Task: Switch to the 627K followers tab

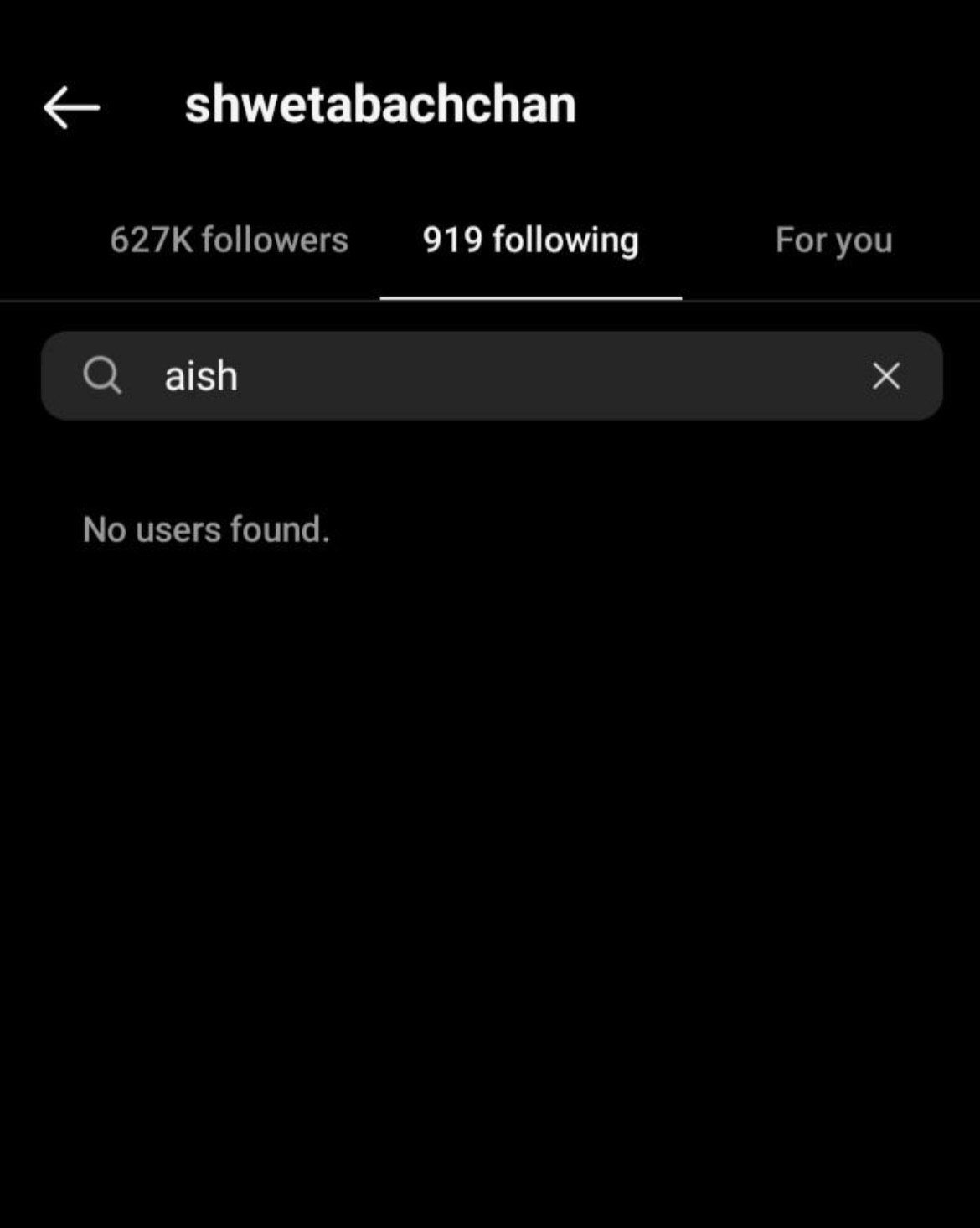Action: 229,240
